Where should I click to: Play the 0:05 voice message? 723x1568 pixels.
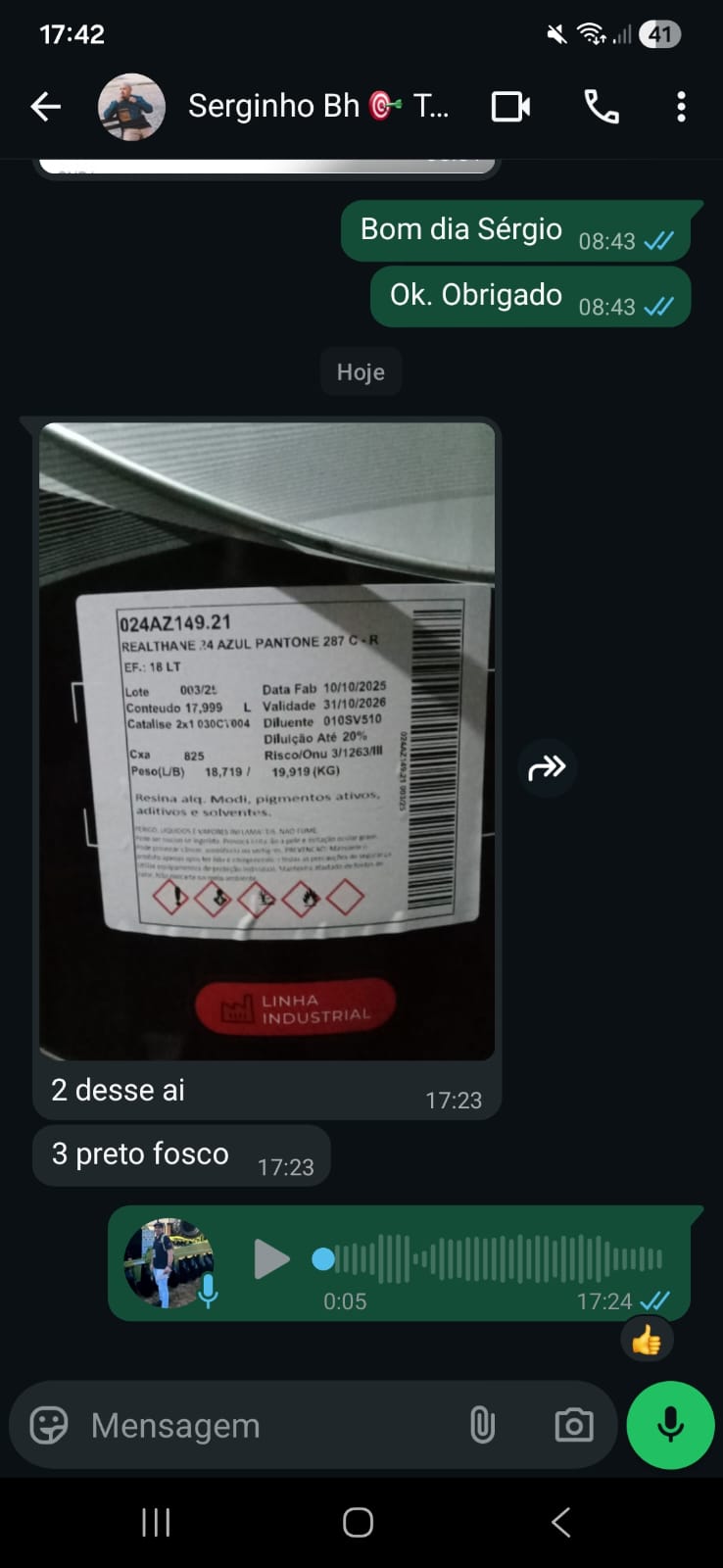click(270, 1259)
